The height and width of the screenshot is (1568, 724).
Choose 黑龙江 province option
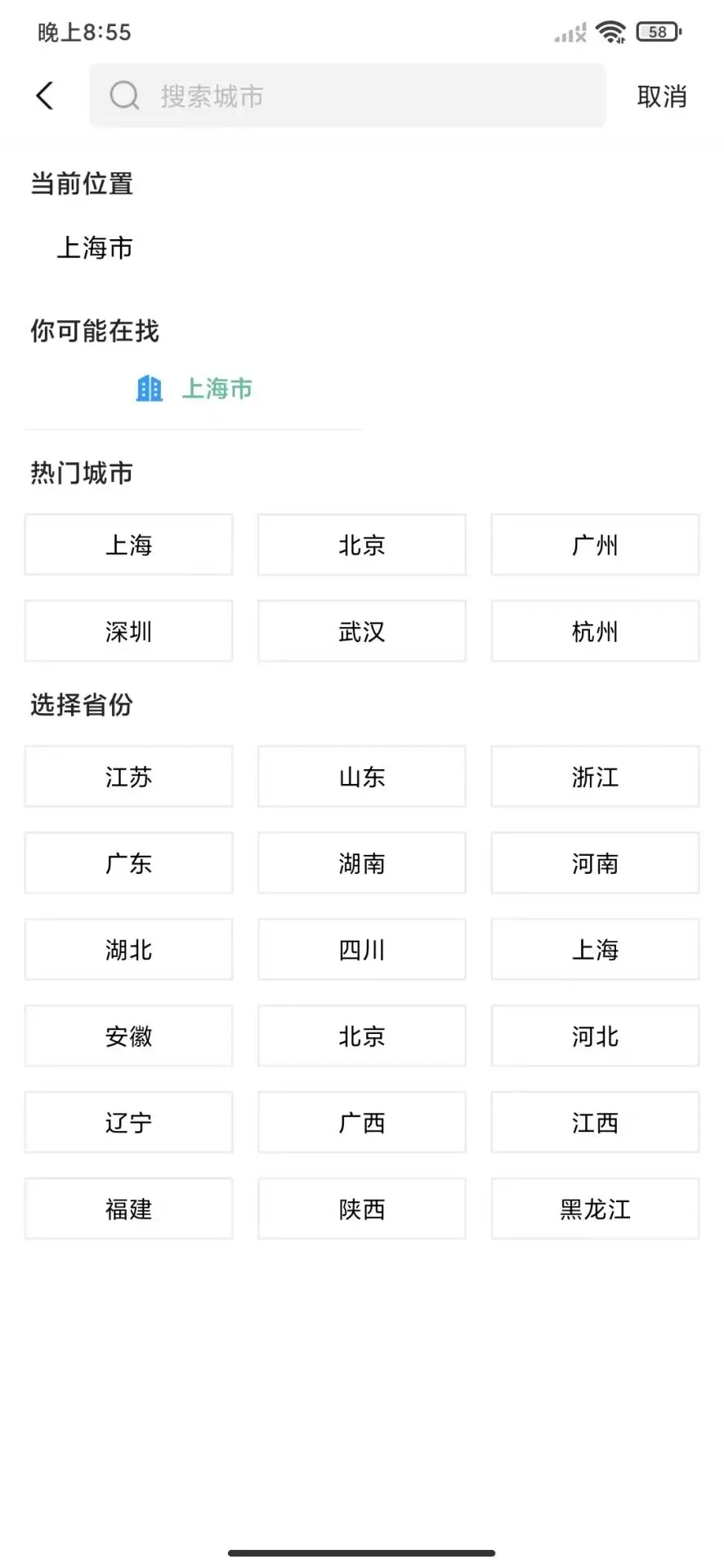coord(594,1209)
